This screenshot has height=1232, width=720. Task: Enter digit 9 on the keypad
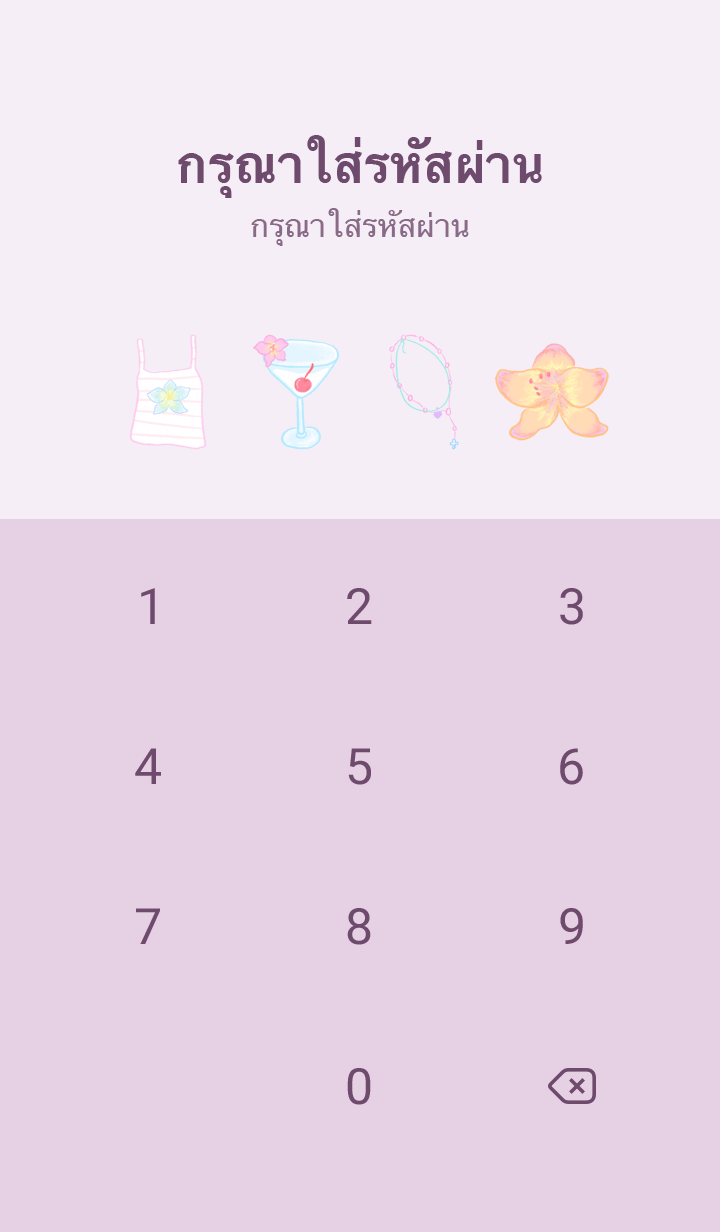[x=571, y=927]
